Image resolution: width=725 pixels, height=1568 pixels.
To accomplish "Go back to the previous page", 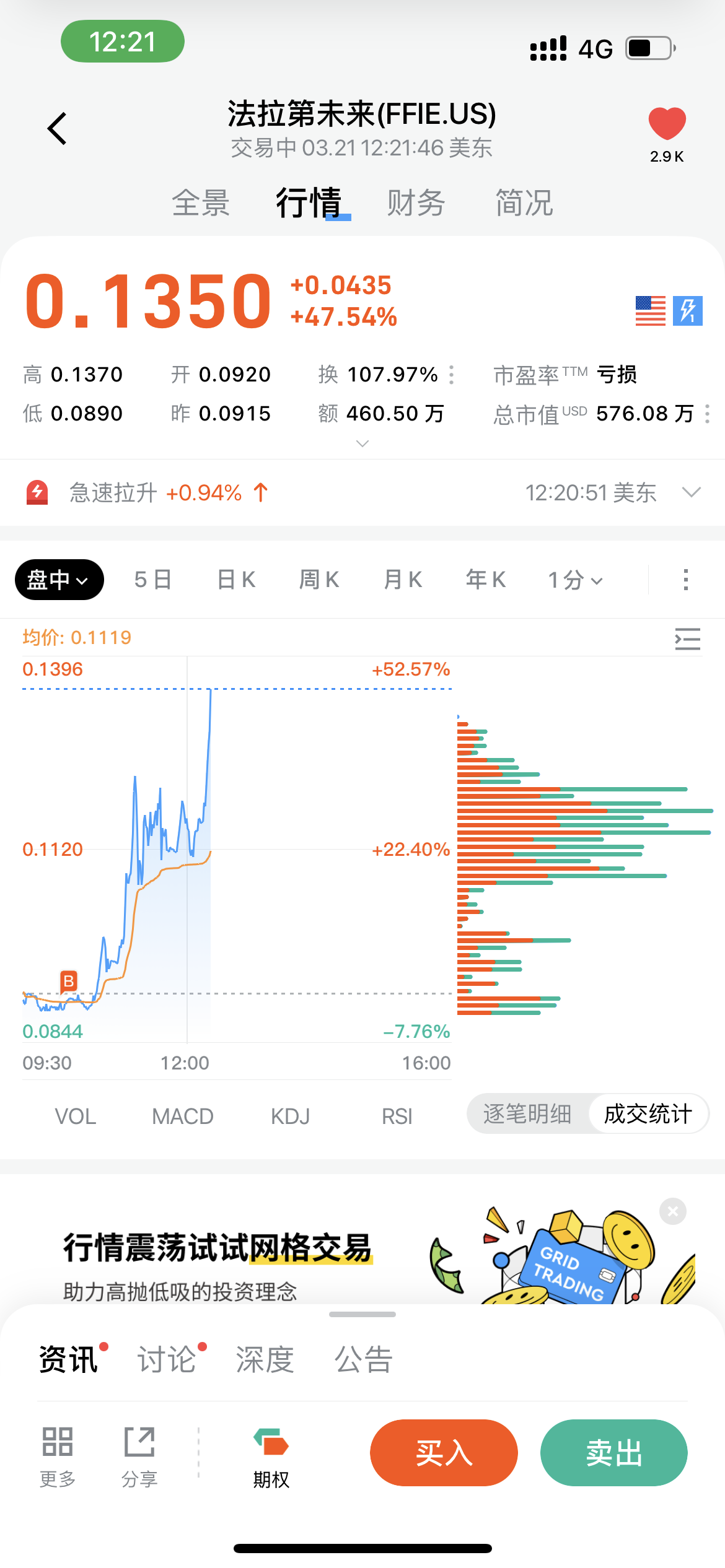I will coord(58,129).
